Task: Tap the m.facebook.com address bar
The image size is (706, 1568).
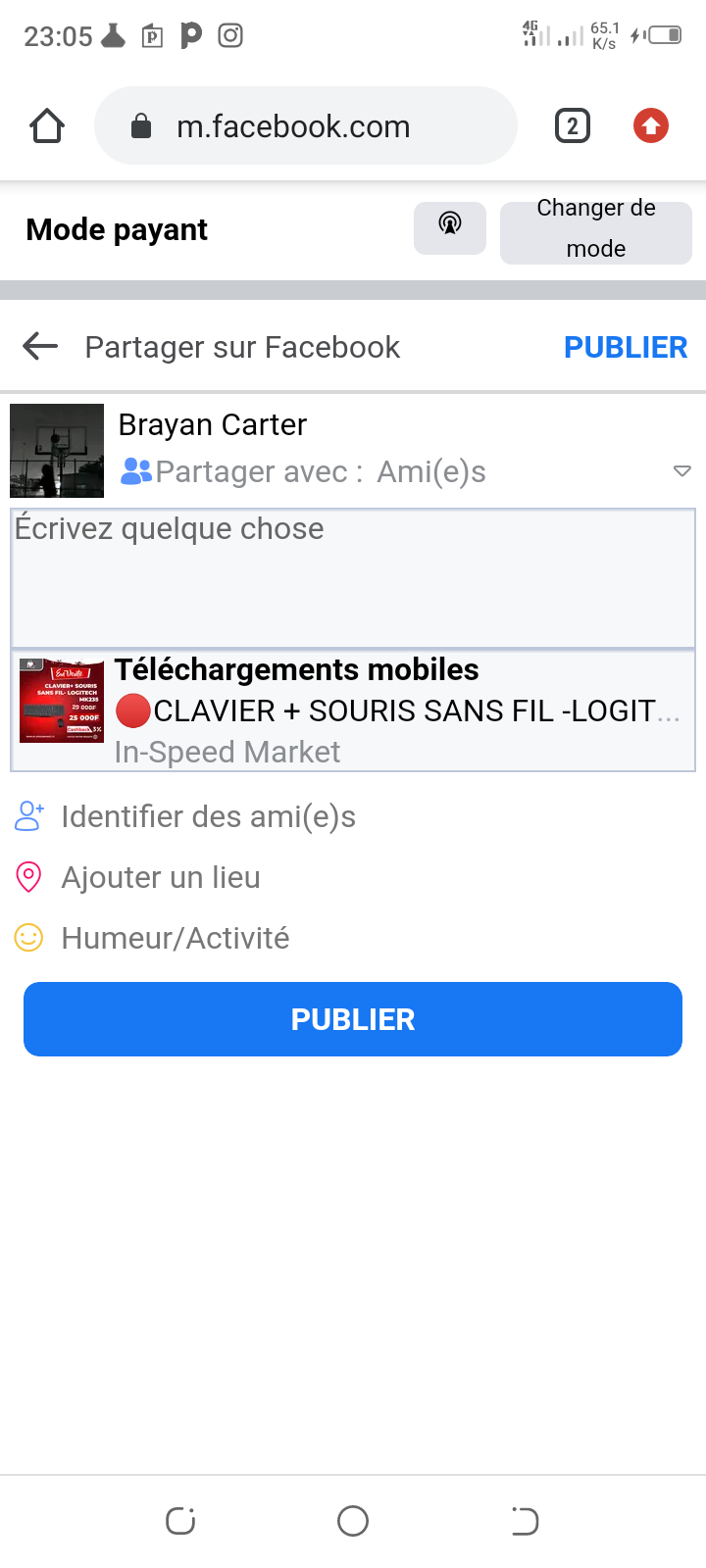Action: 305,126
